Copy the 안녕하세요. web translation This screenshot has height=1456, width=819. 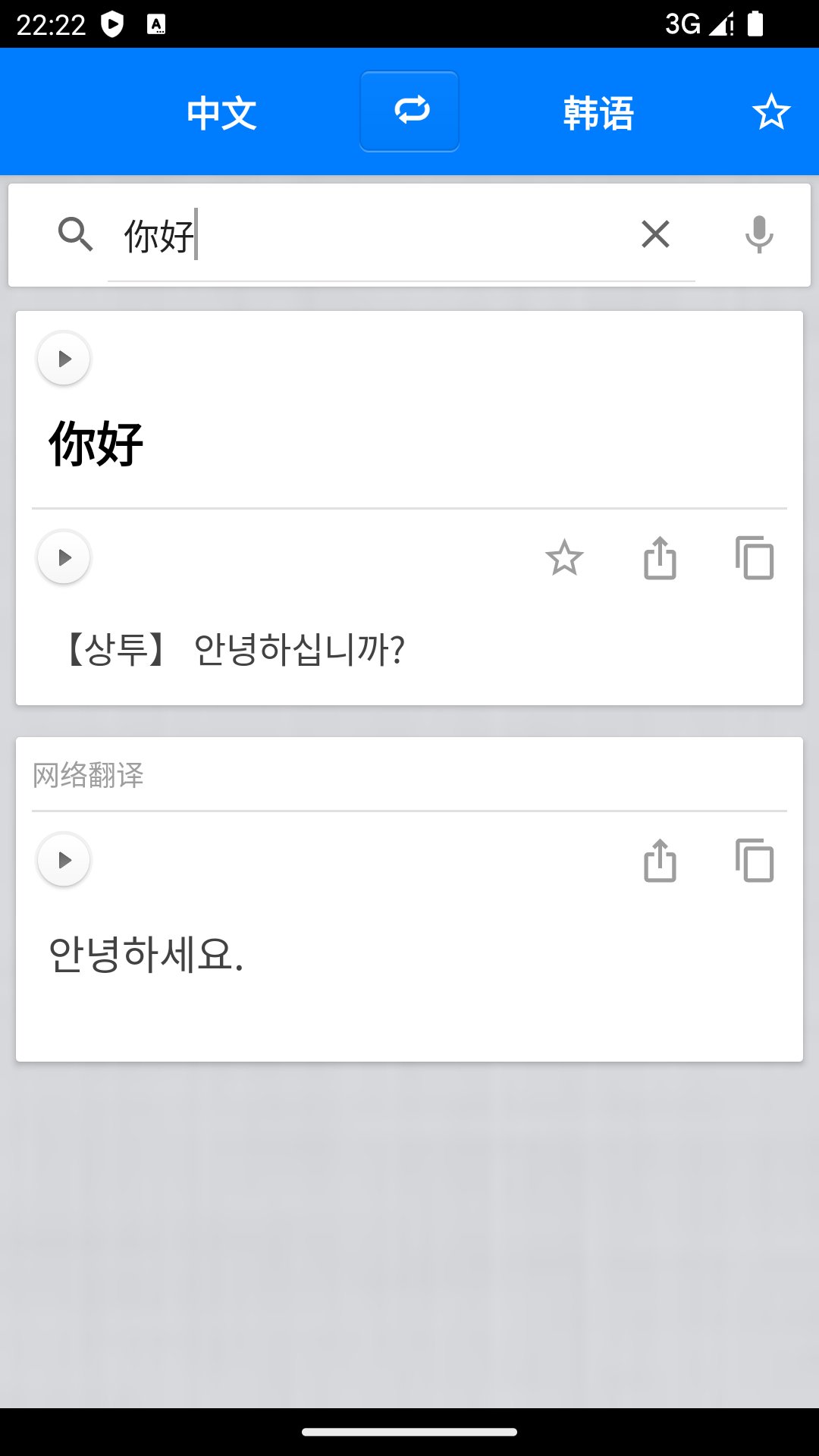(755, 861)
